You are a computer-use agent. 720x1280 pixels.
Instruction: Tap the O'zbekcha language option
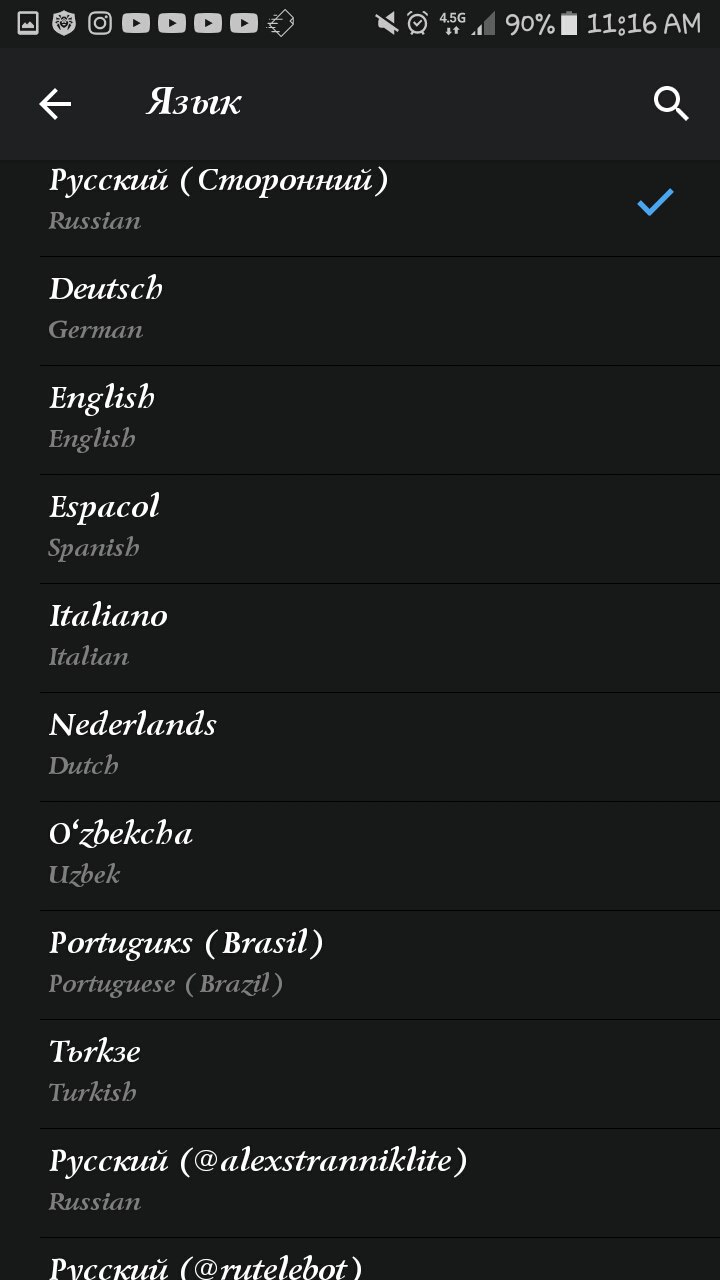click(x=360, y=855)
